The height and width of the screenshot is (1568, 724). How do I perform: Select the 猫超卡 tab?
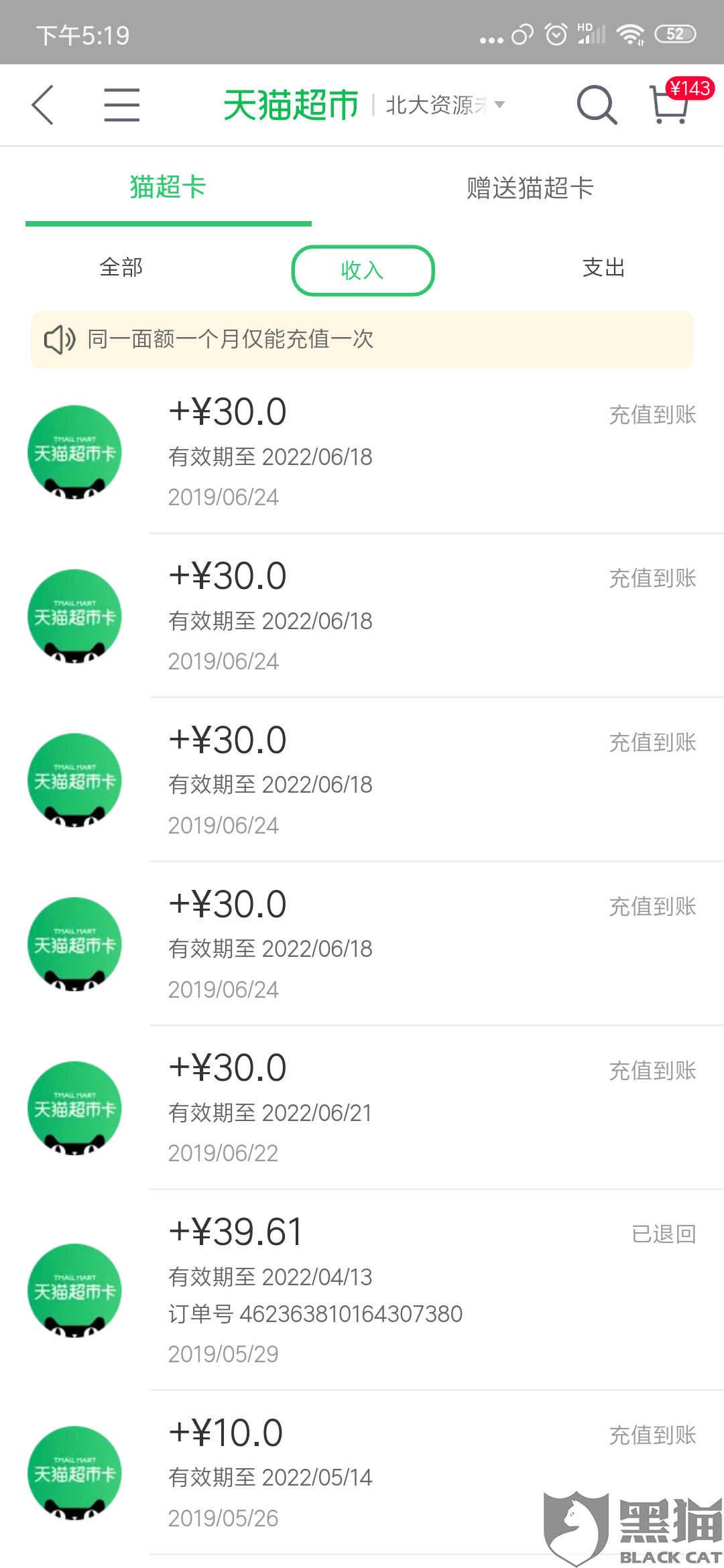[x=168, y=188]
